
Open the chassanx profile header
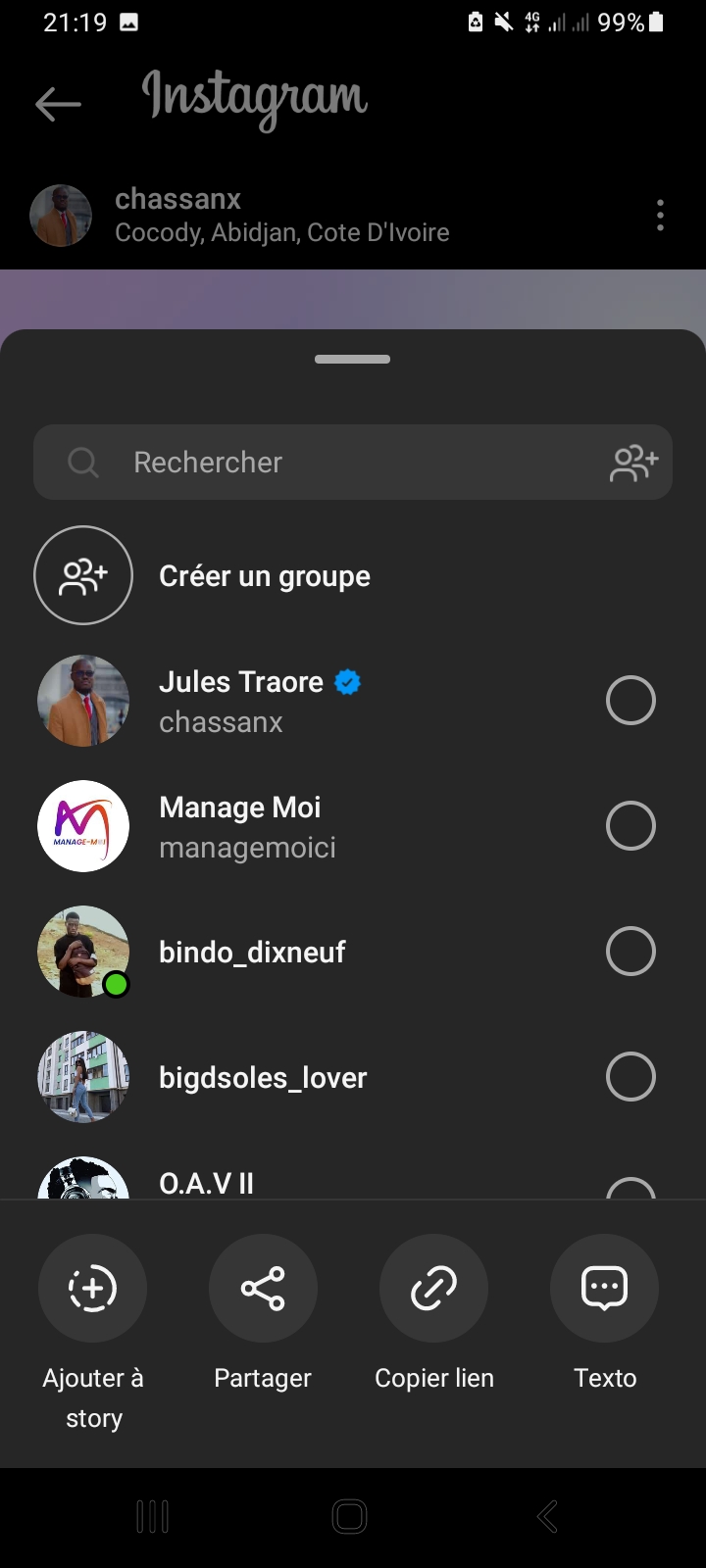click(177, 200)
